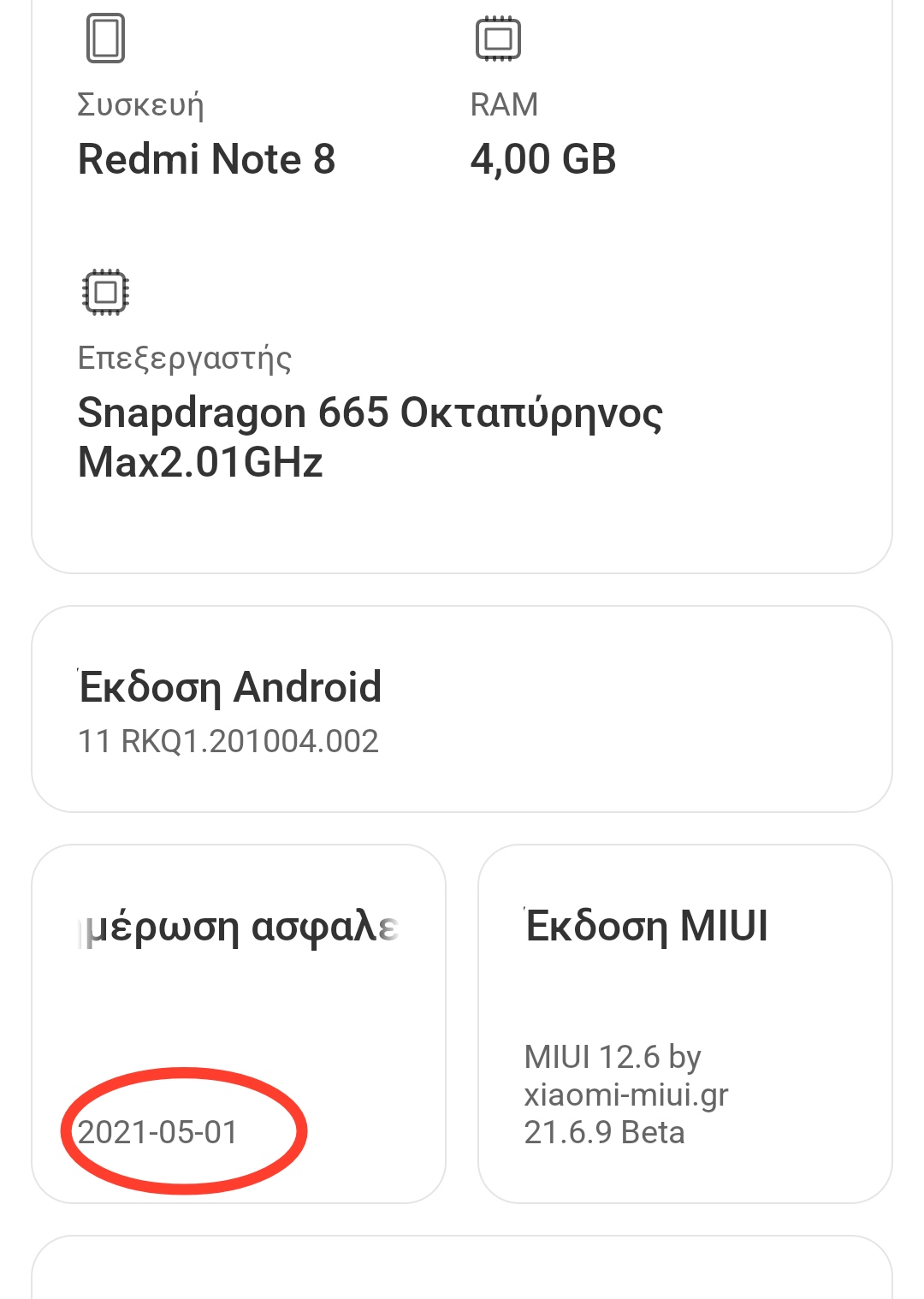
Task: Open the Έκδοση Android card
Action: [462, 709]
